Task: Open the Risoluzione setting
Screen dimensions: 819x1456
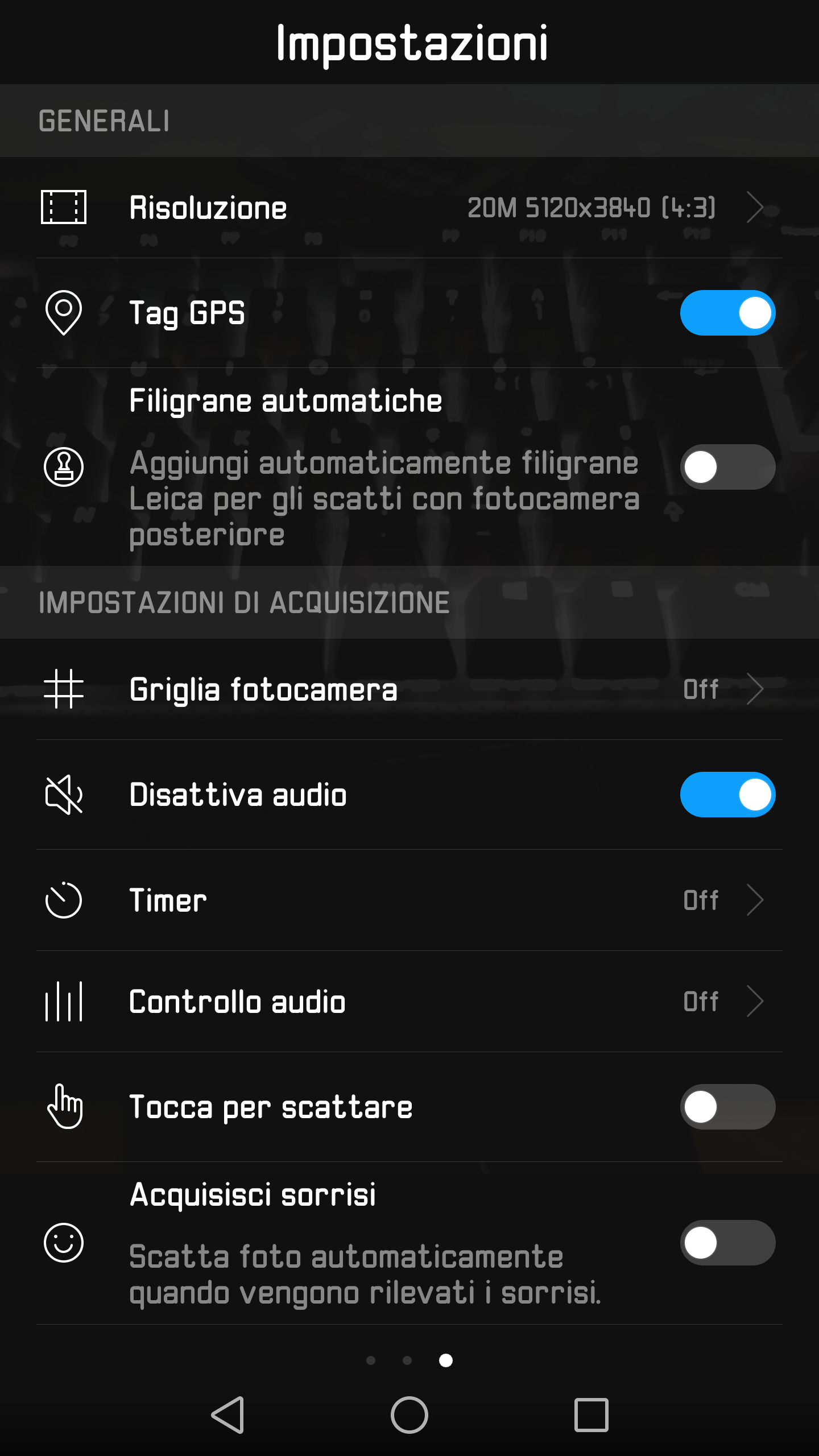Action: click(409, 208)
